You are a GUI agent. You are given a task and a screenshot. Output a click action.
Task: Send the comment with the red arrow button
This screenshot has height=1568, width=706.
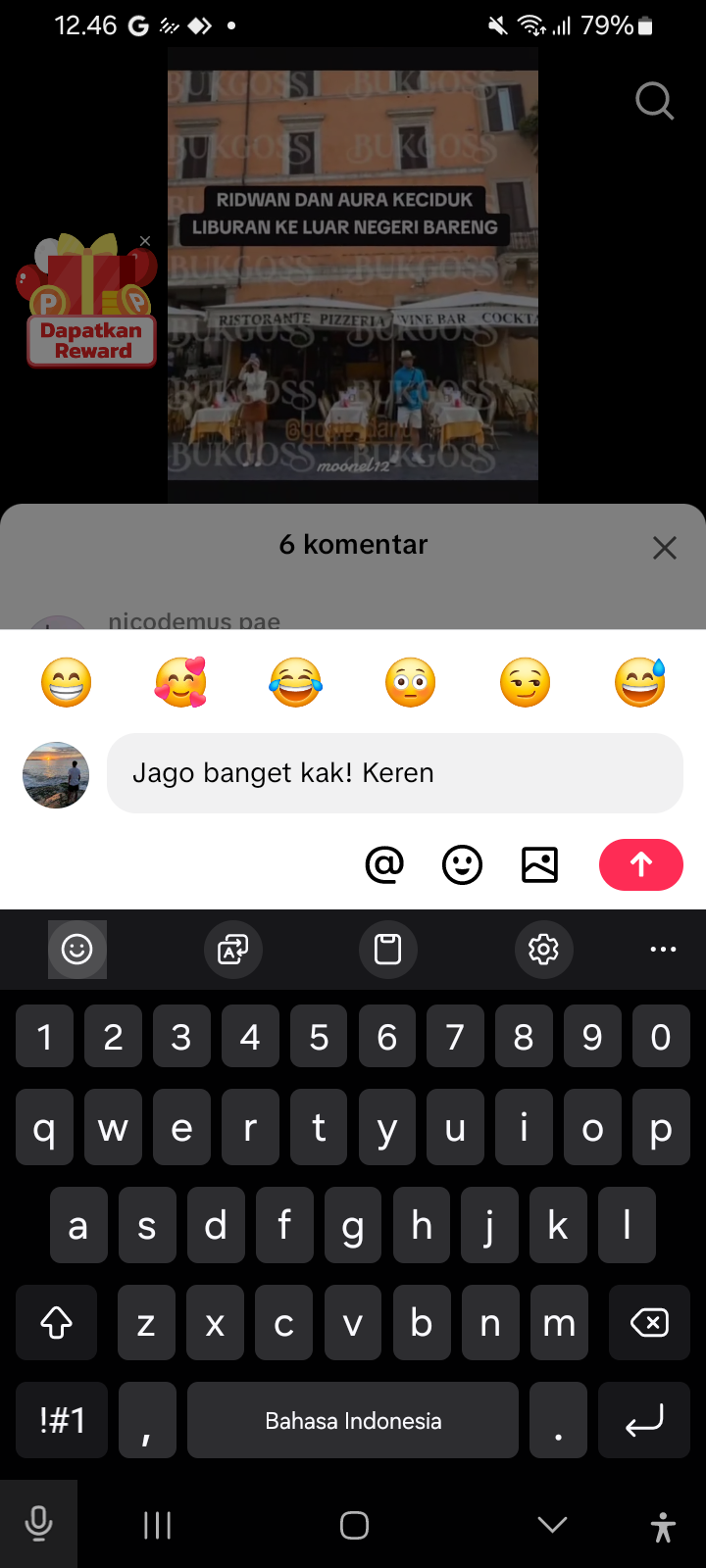pos(640,864)
